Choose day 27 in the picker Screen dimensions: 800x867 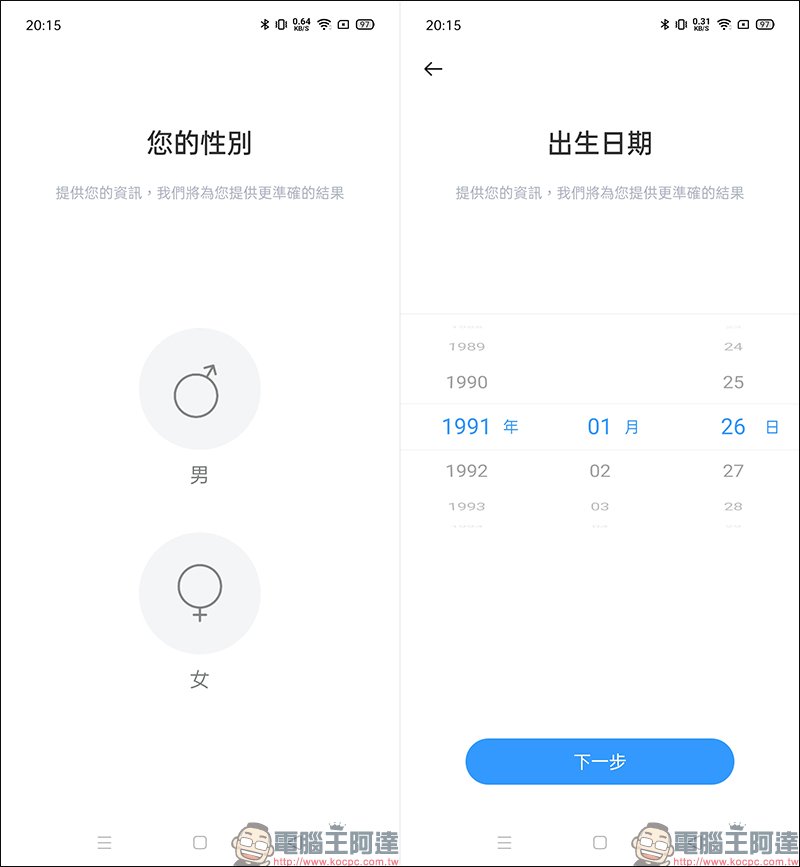tap(733, 471)
